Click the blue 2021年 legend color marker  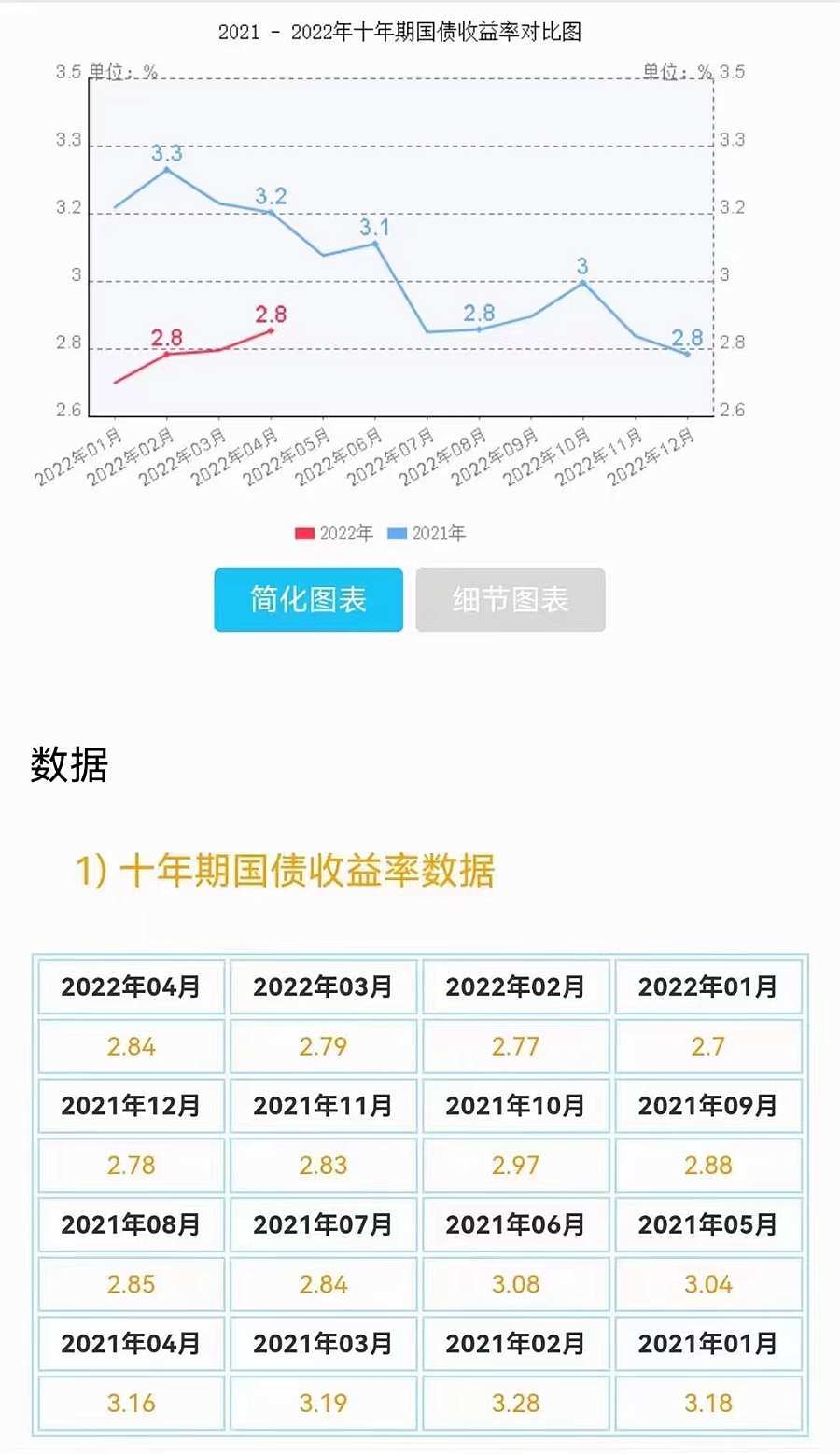click(x=398, y=533)
